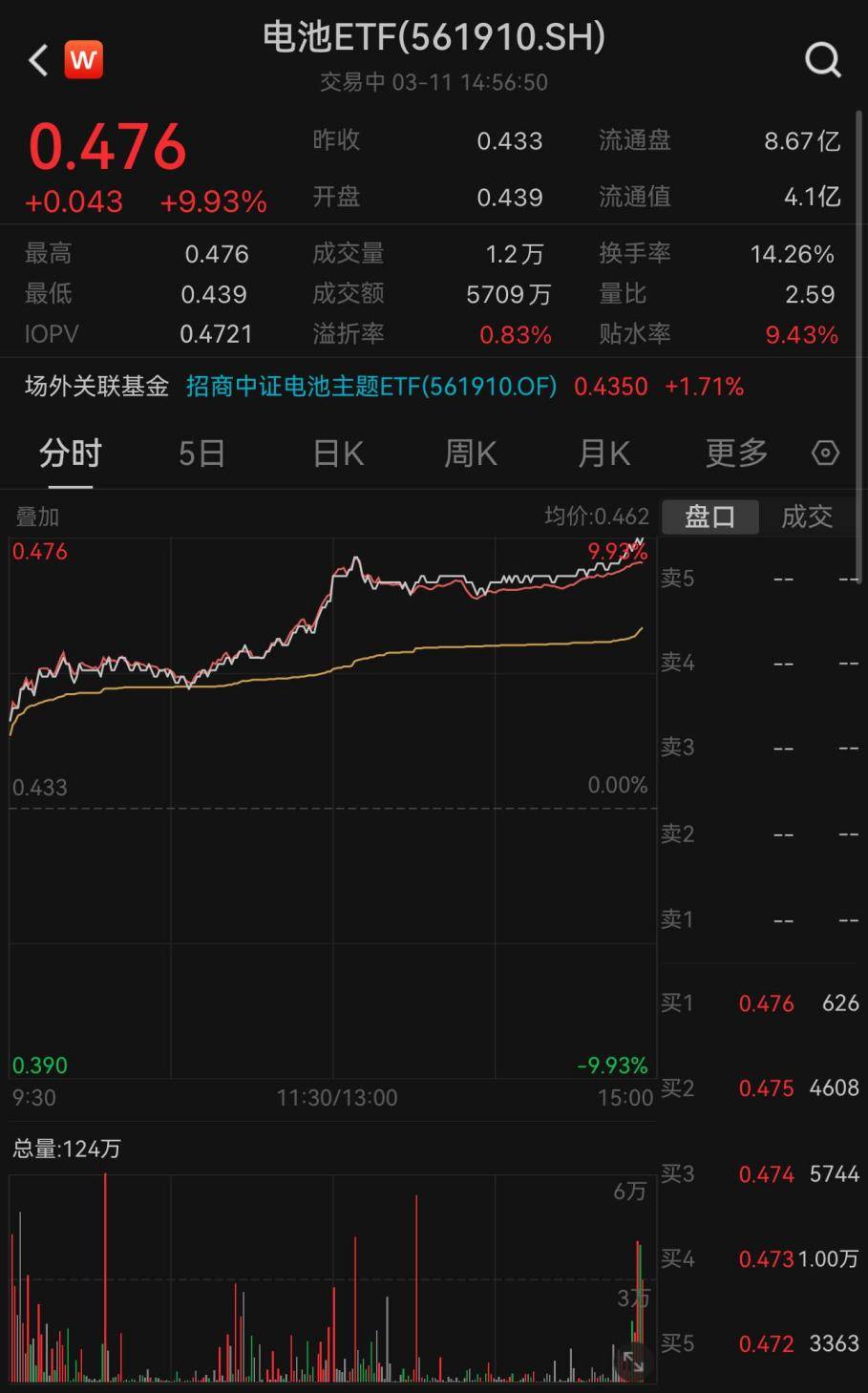Open the search magnifier icon
The height and width of the screenshot is (1393, 868).
click(x=822, y=59)
